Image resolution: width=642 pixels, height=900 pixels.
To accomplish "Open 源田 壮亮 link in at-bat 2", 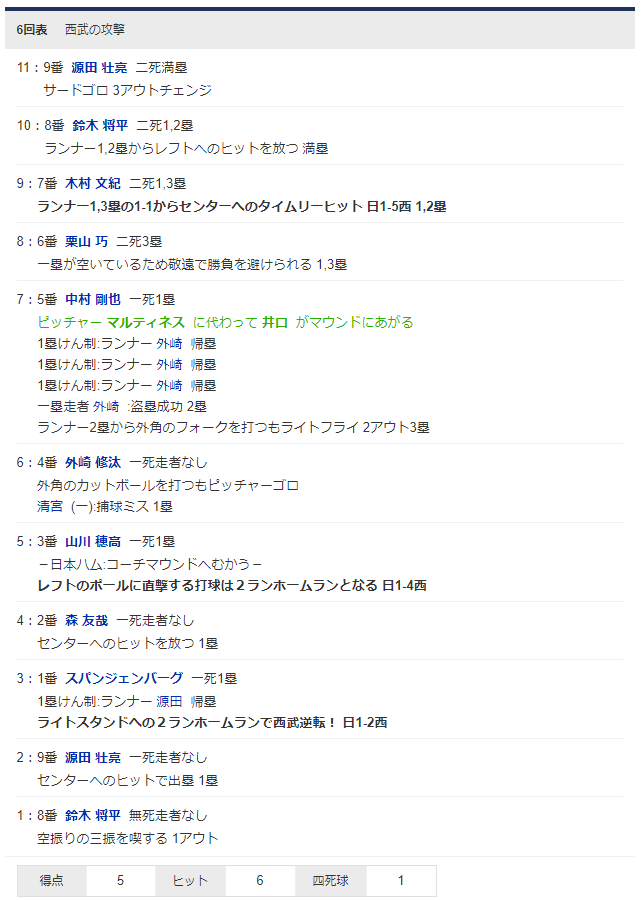I will [x=93, y=758].
